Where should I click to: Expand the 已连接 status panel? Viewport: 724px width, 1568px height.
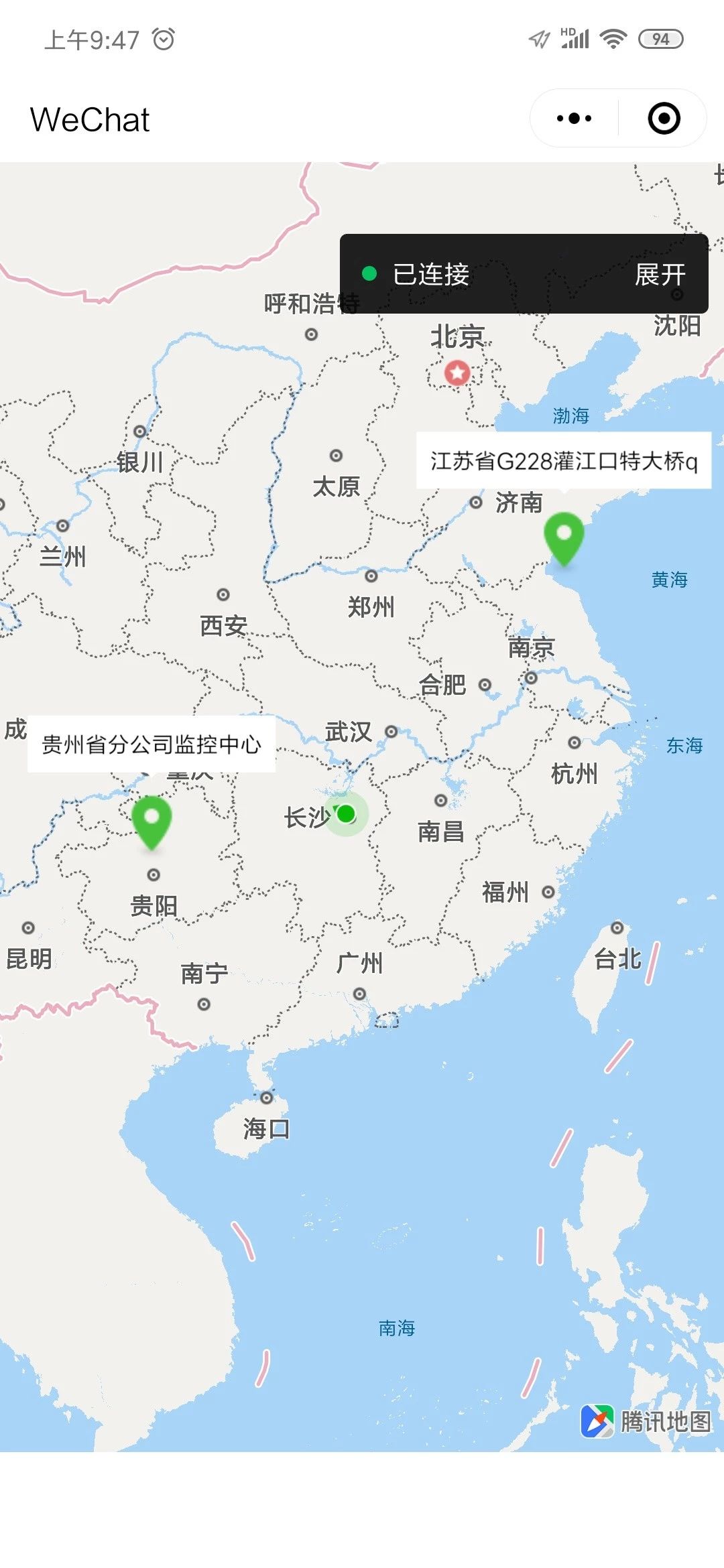[x=660, y=274]
